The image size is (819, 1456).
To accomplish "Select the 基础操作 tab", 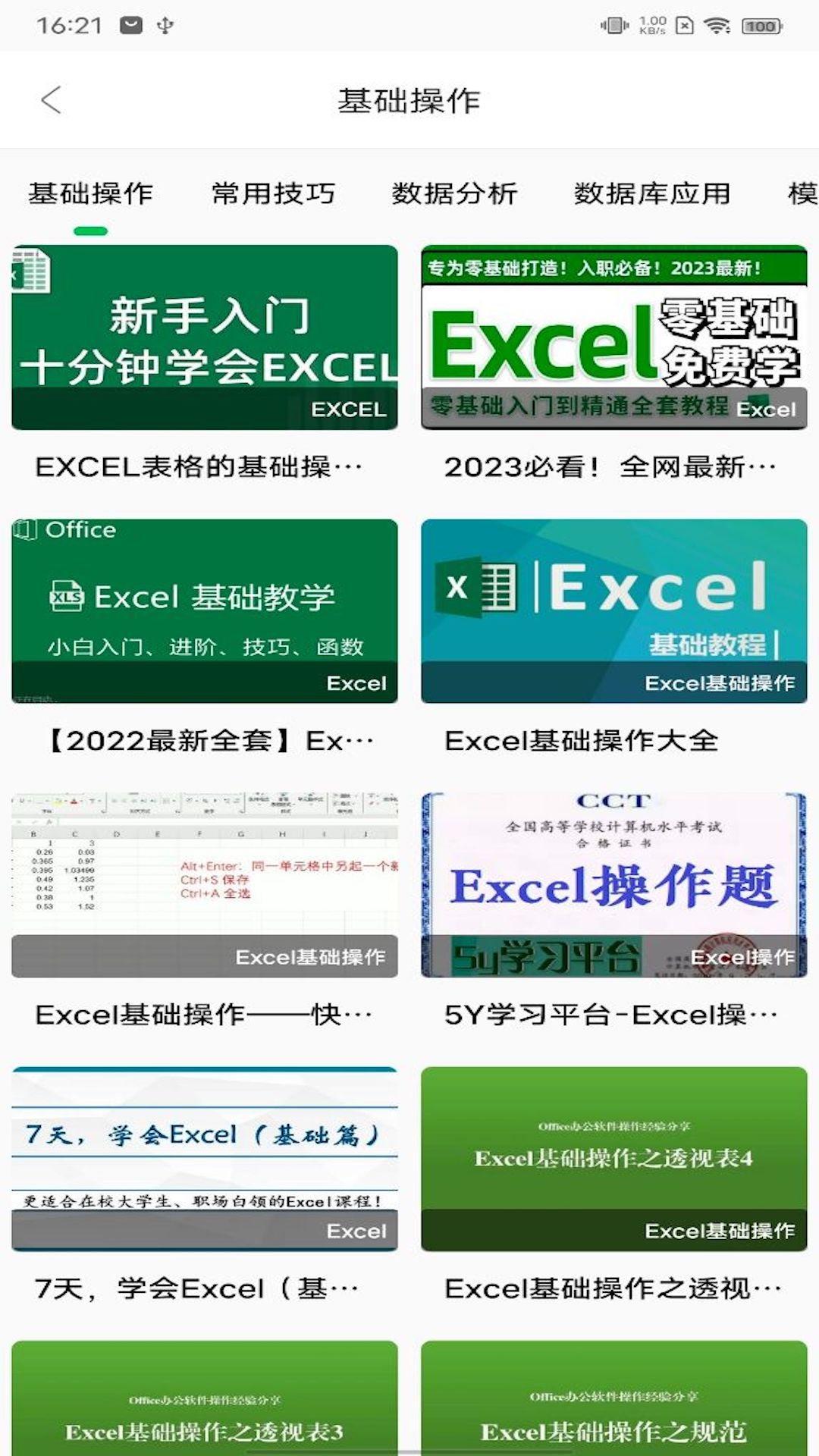I will 91,193.
